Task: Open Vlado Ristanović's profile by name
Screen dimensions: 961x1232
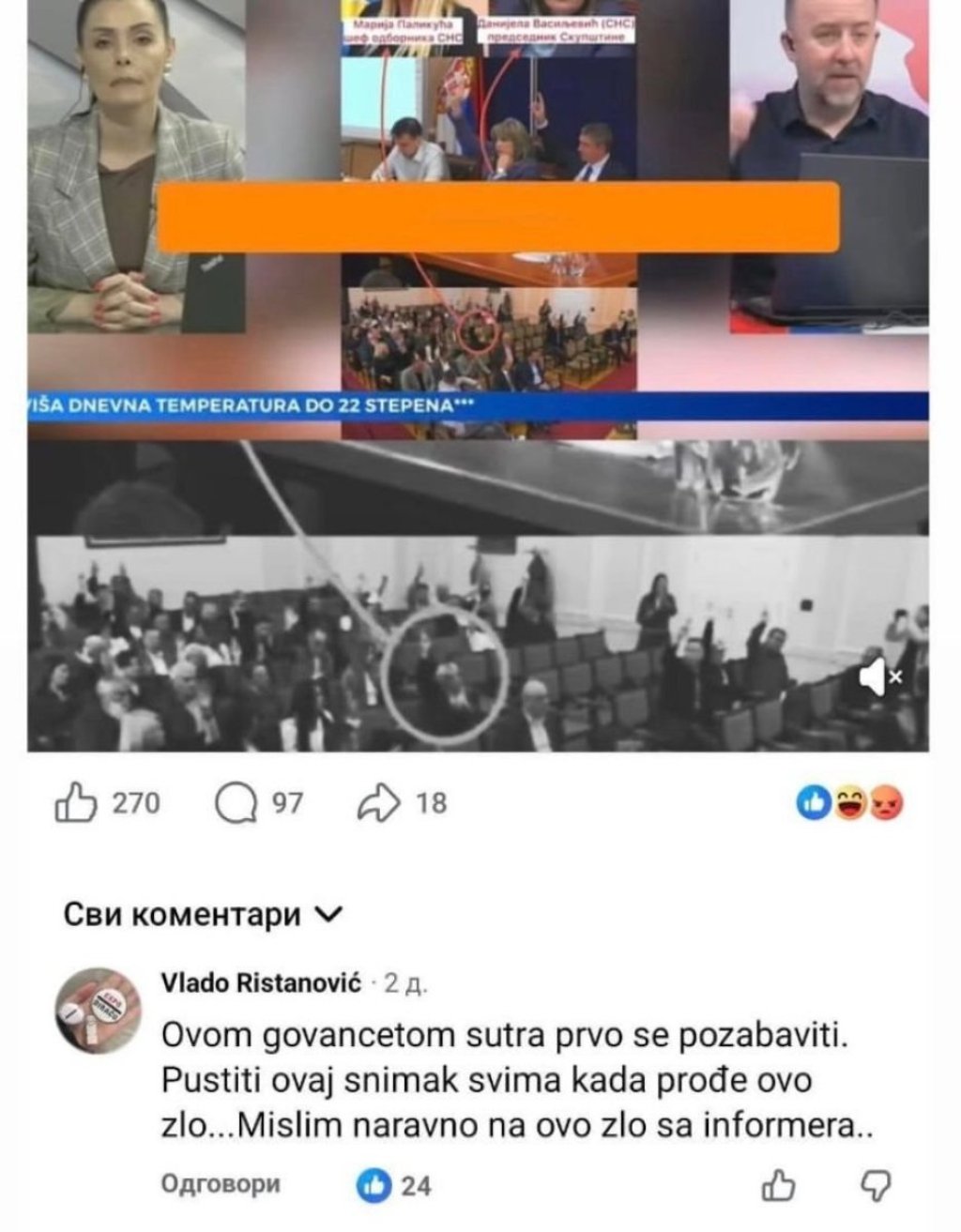Action: click(x=261, y=983)
